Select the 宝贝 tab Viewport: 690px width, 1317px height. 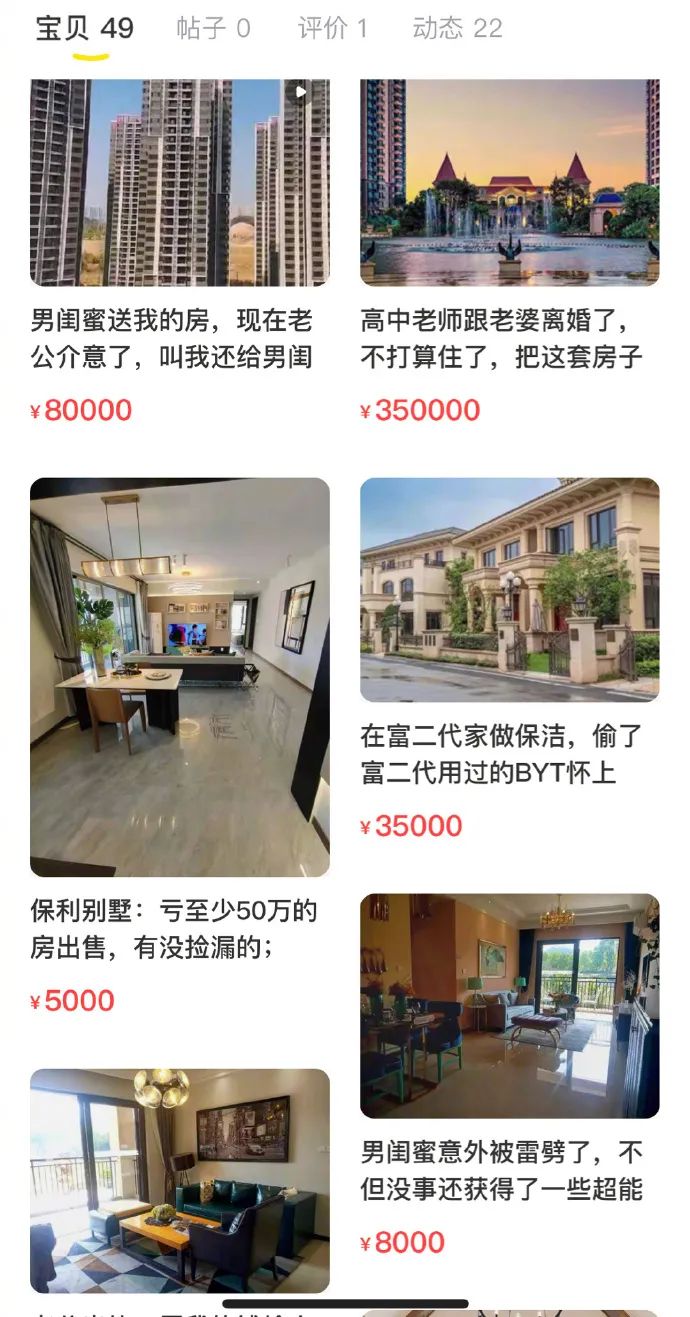point(85,28)
